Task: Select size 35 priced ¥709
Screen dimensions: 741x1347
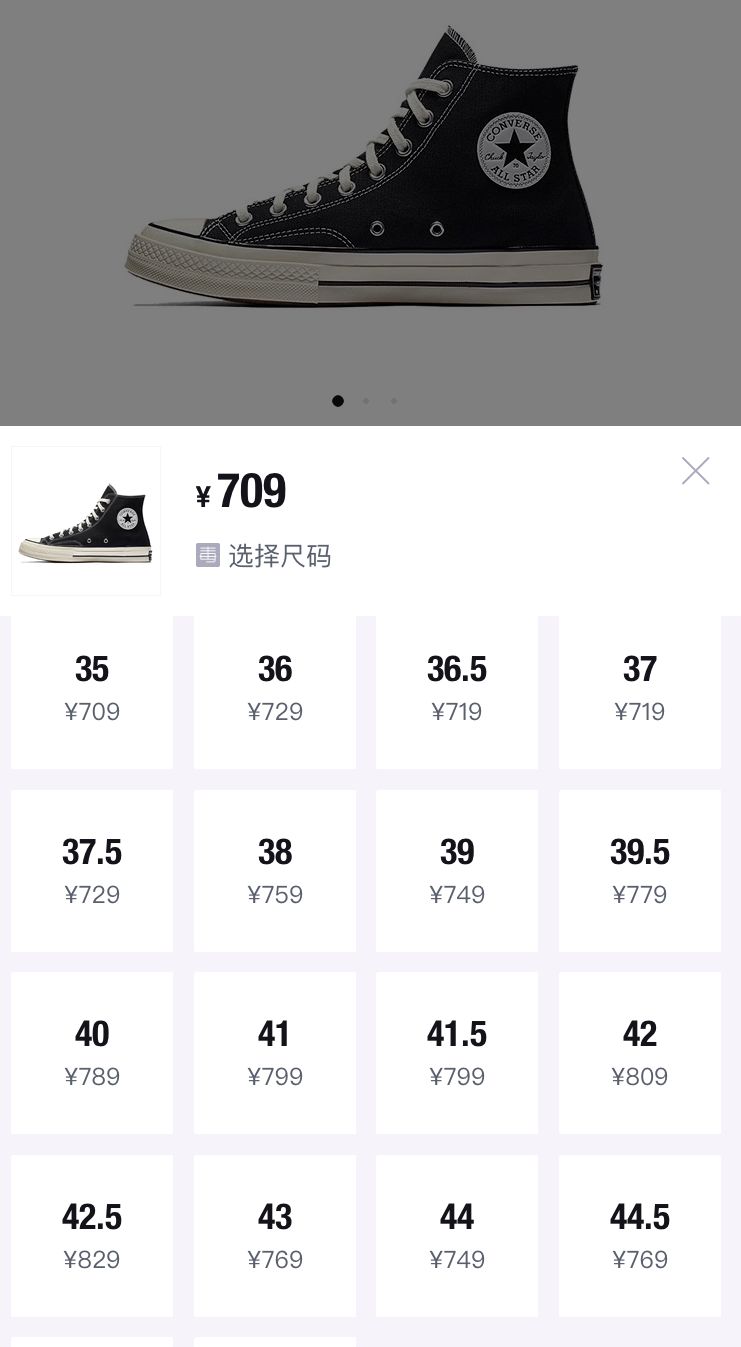Action: (x=92, y=687)
